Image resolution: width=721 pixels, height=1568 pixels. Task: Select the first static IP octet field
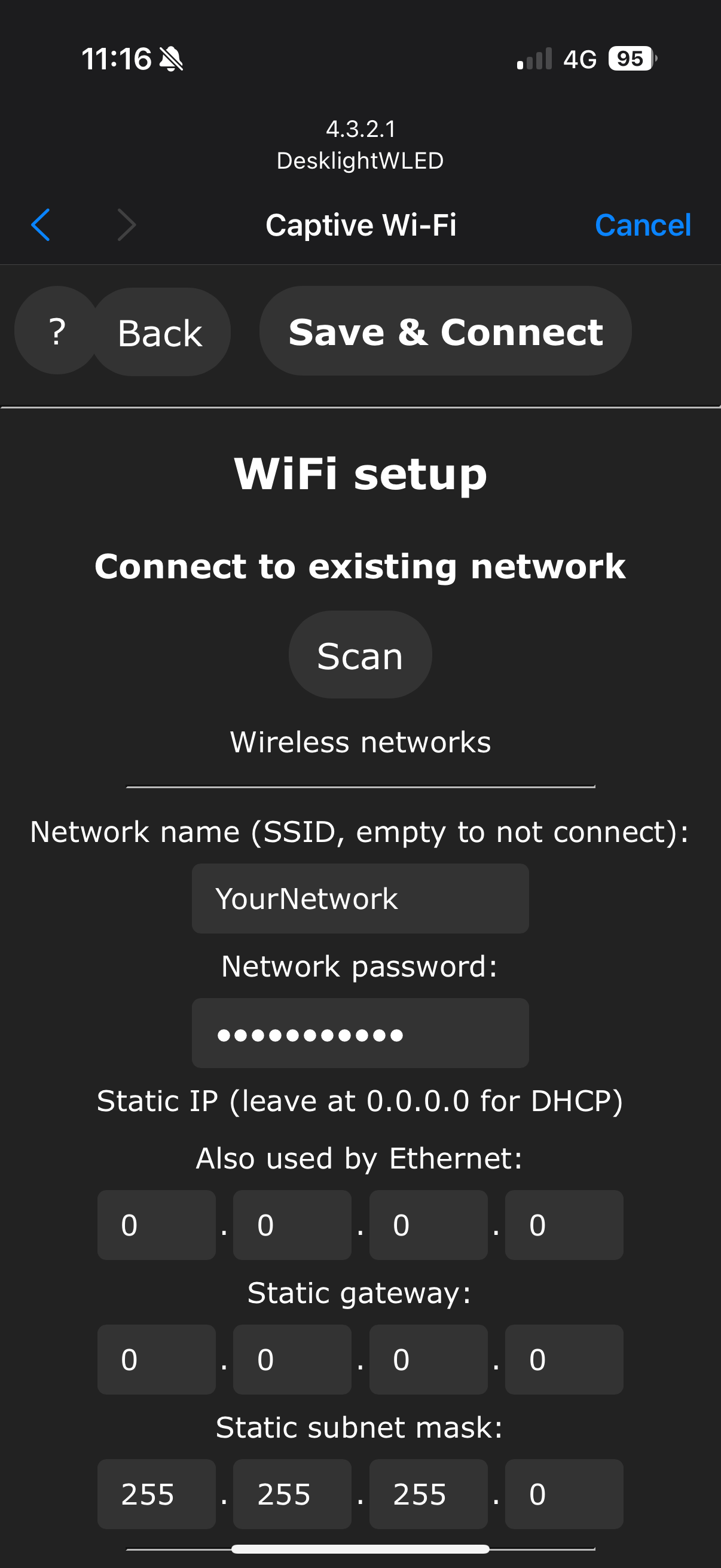pyautogui.click(x=157, y=1225)
